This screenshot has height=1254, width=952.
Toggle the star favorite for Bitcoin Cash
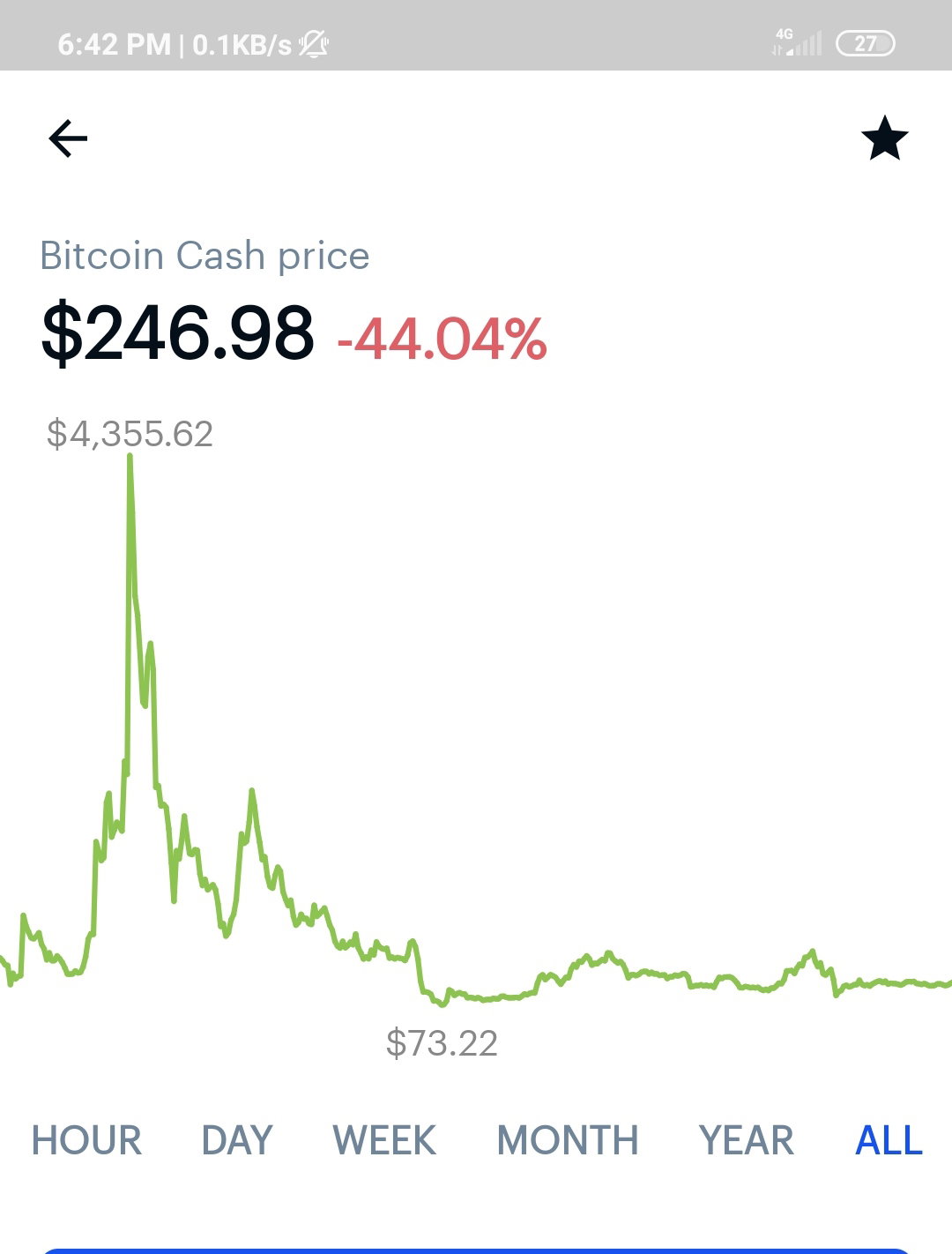tap(884, 138)
